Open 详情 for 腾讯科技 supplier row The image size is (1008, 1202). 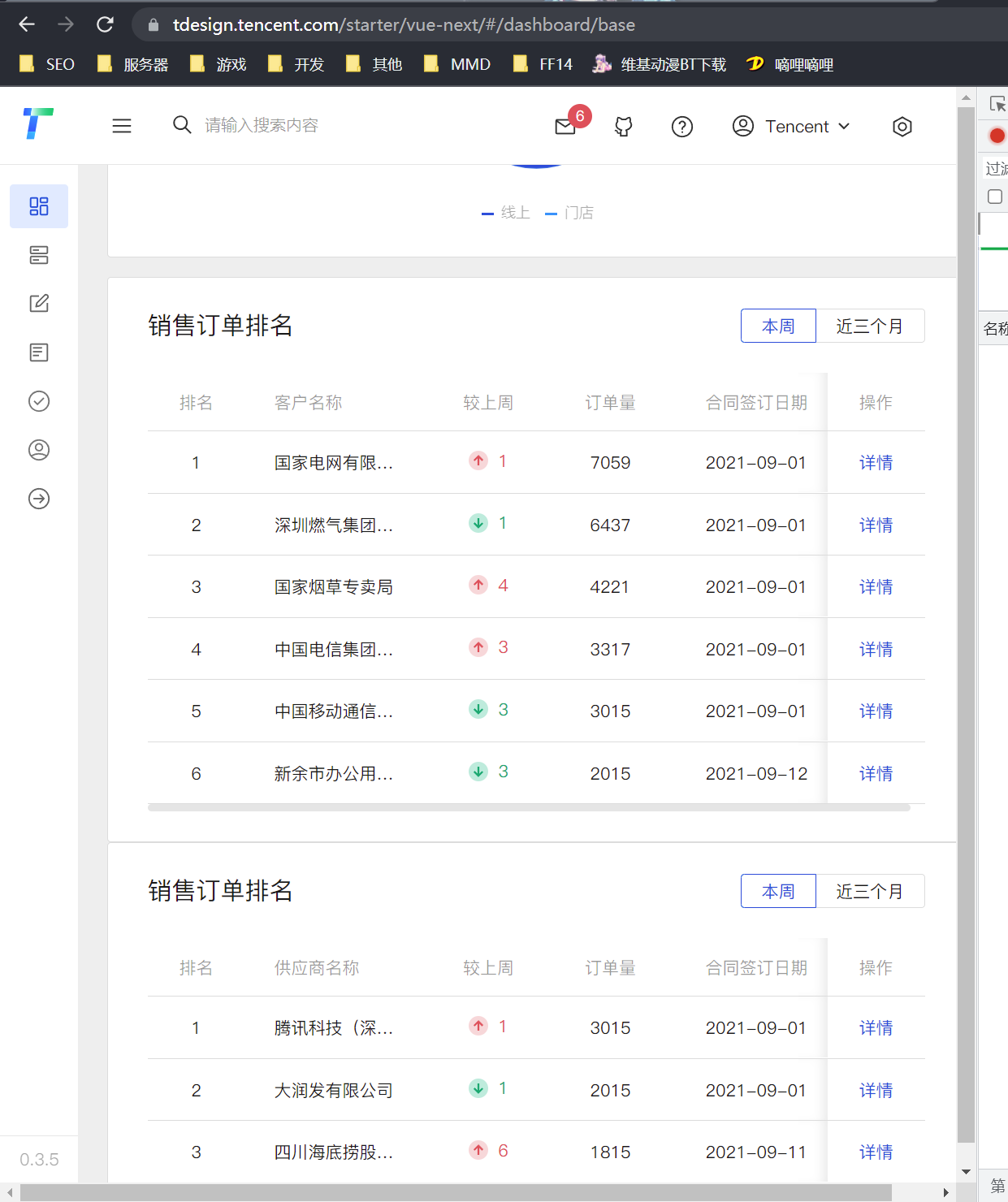point(876,1027)
